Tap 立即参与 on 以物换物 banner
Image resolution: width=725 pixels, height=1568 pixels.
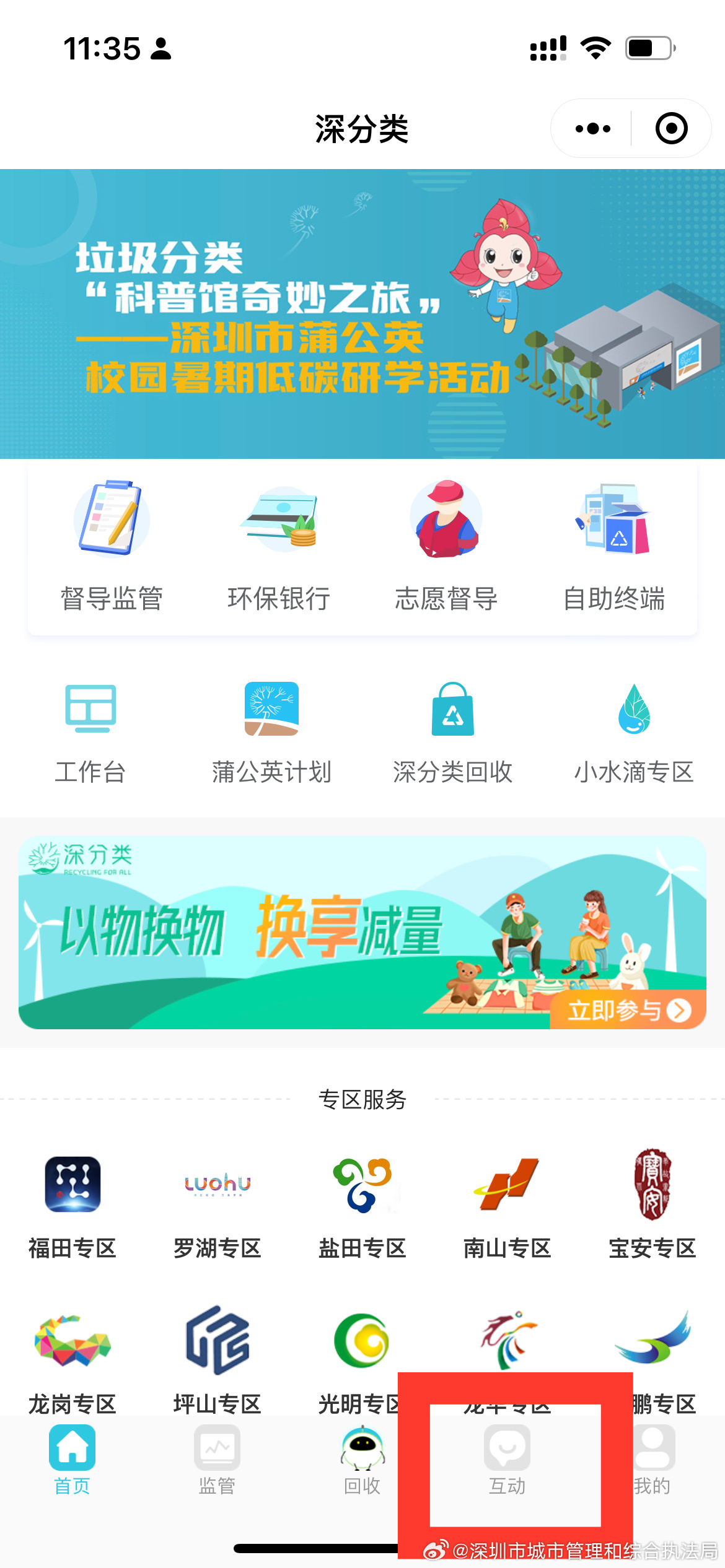[x=627, y=1010]
